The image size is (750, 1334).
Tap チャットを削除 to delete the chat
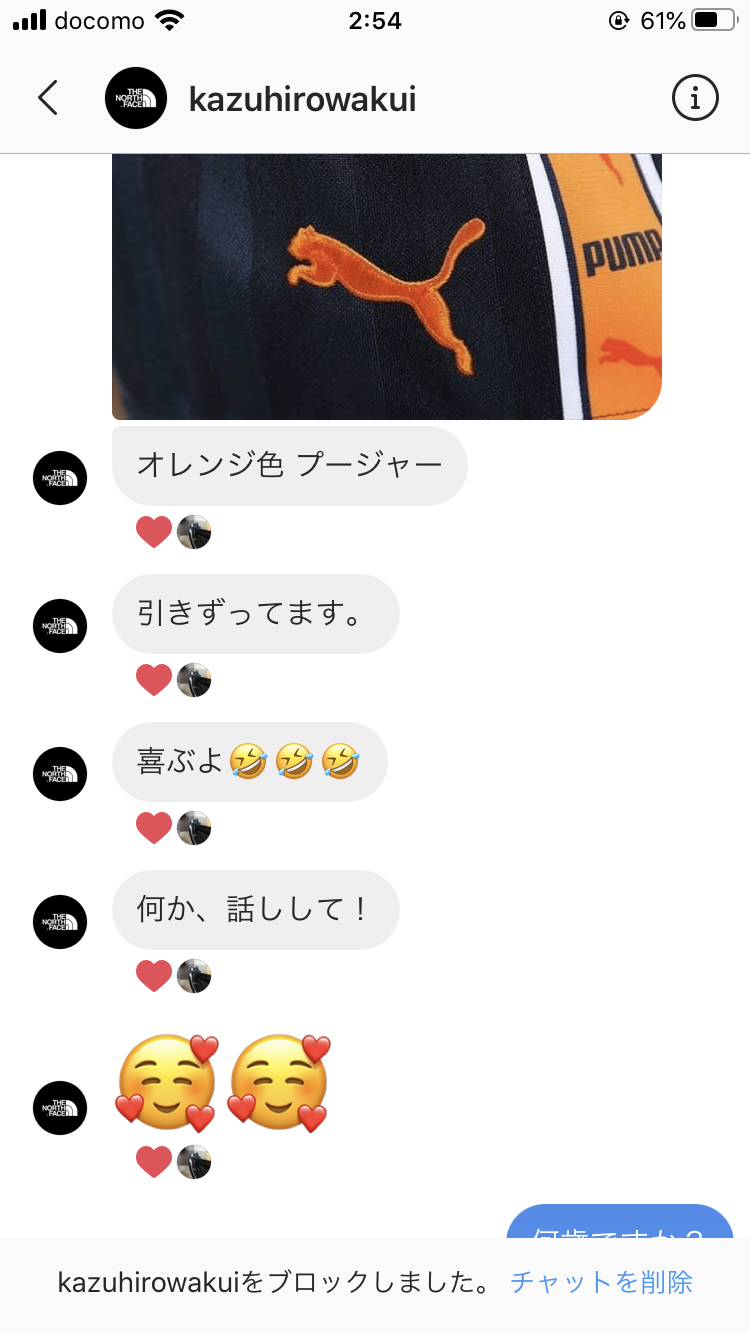[601, 1282]
